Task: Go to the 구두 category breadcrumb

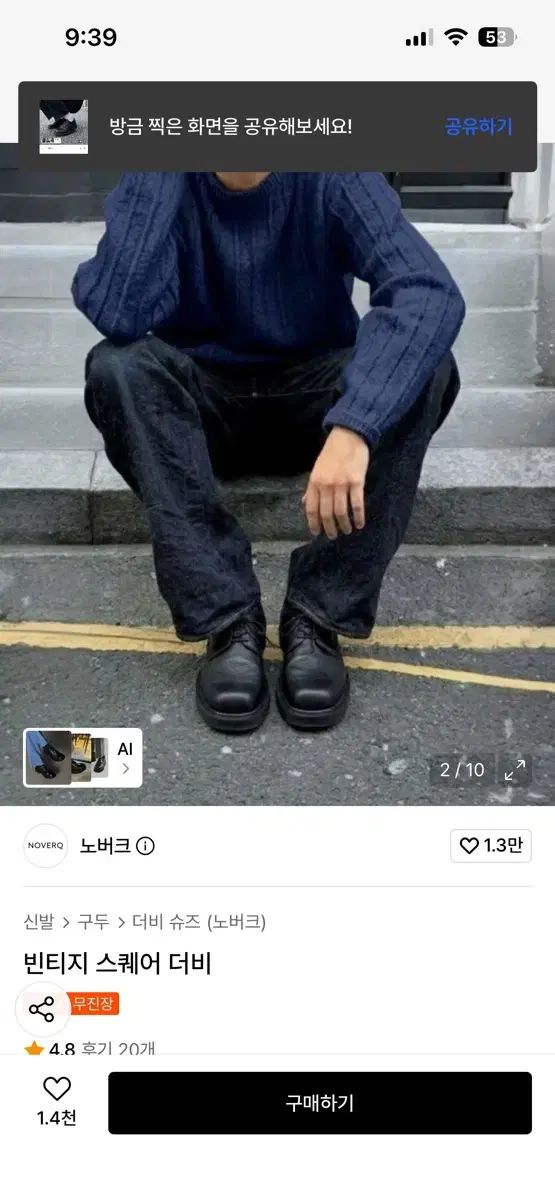Action: pyautogui.click(x=93, y=922)
